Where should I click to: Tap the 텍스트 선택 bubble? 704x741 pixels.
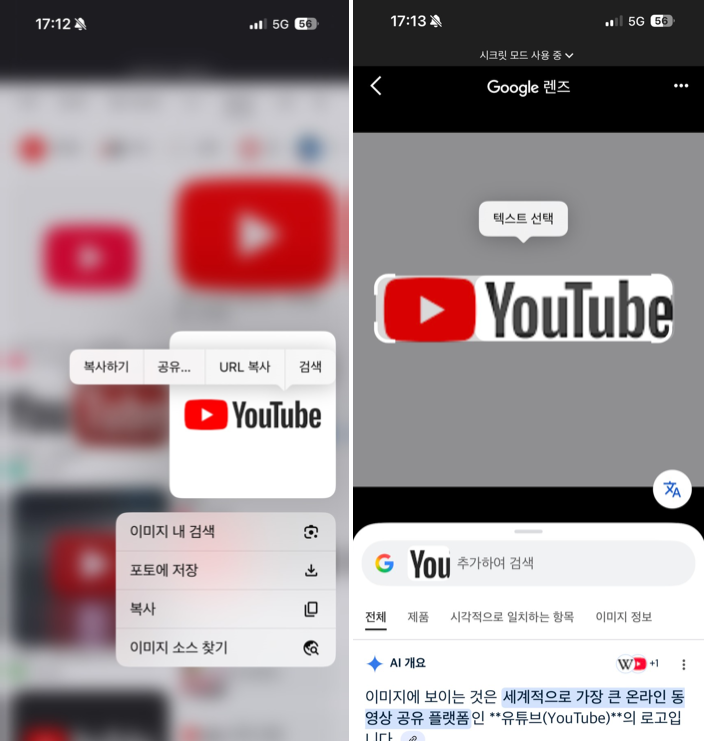[523, 218]
